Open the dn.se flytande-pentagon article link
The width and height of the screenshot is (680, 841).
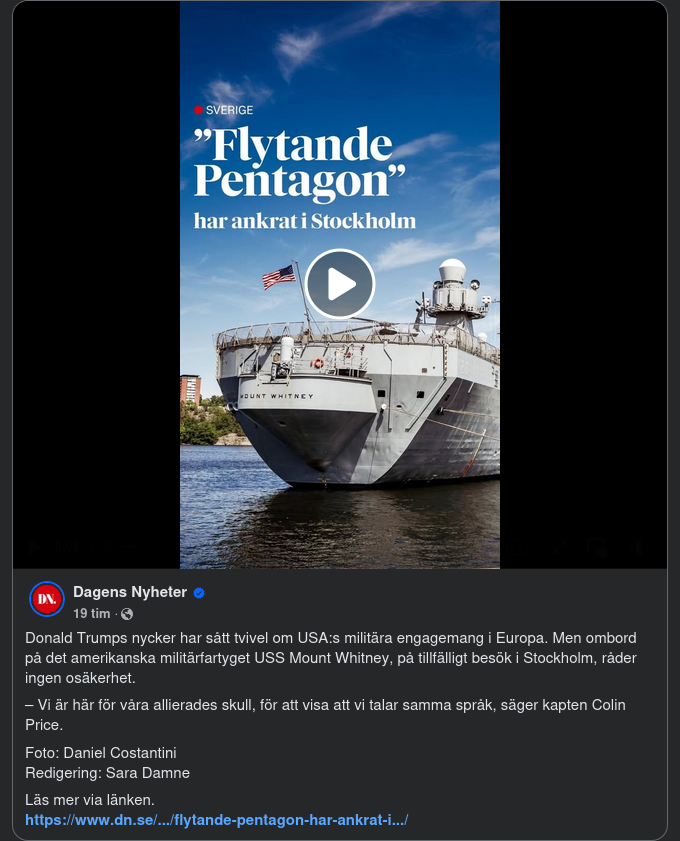coord(216,820)
